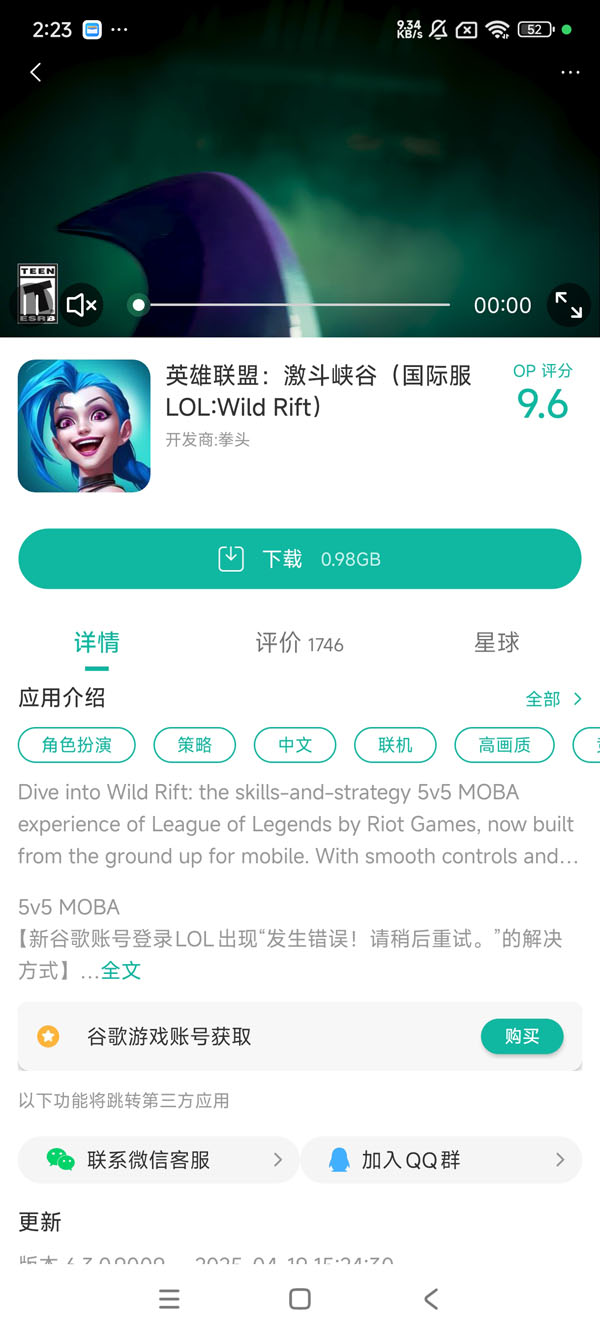The width and height of the screenshot is (600, 1334).
Task: Unmute the trailer video
Action: coord(82,304)
